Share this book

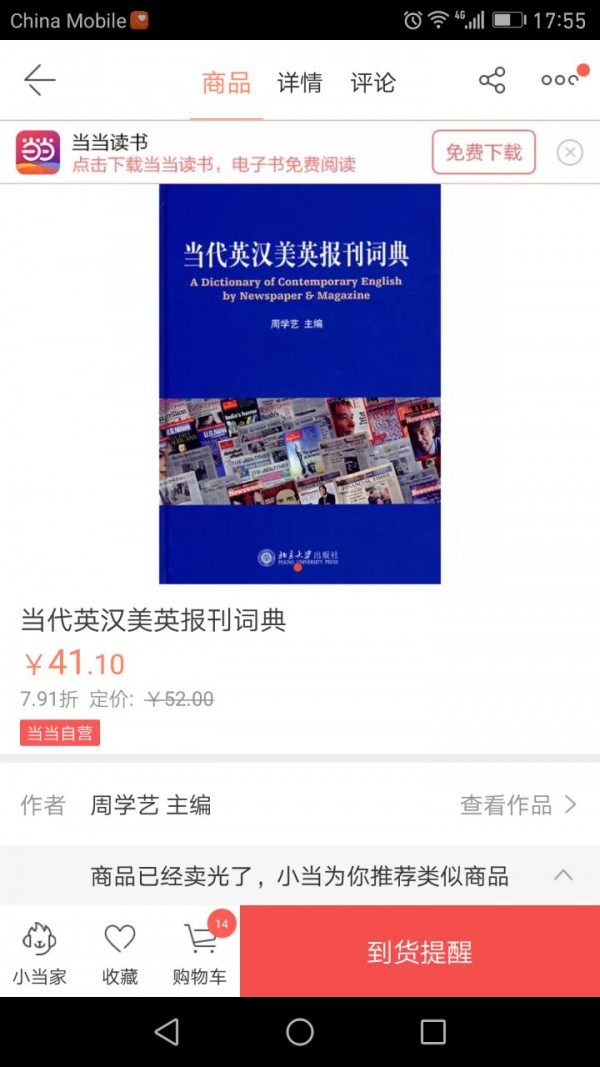click(492, 81)
